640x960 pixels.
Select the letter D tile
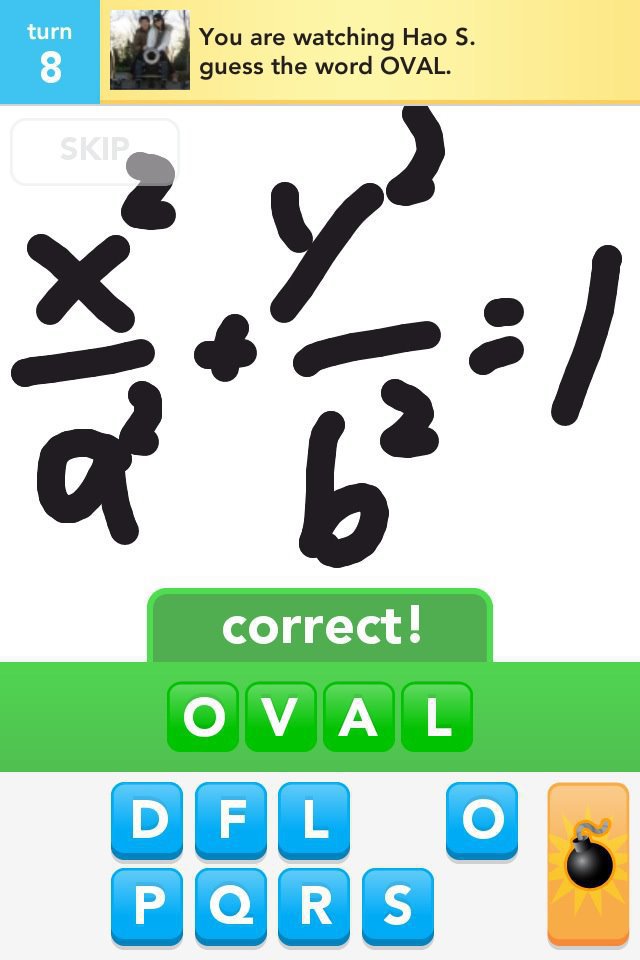[x=147, y=821]
